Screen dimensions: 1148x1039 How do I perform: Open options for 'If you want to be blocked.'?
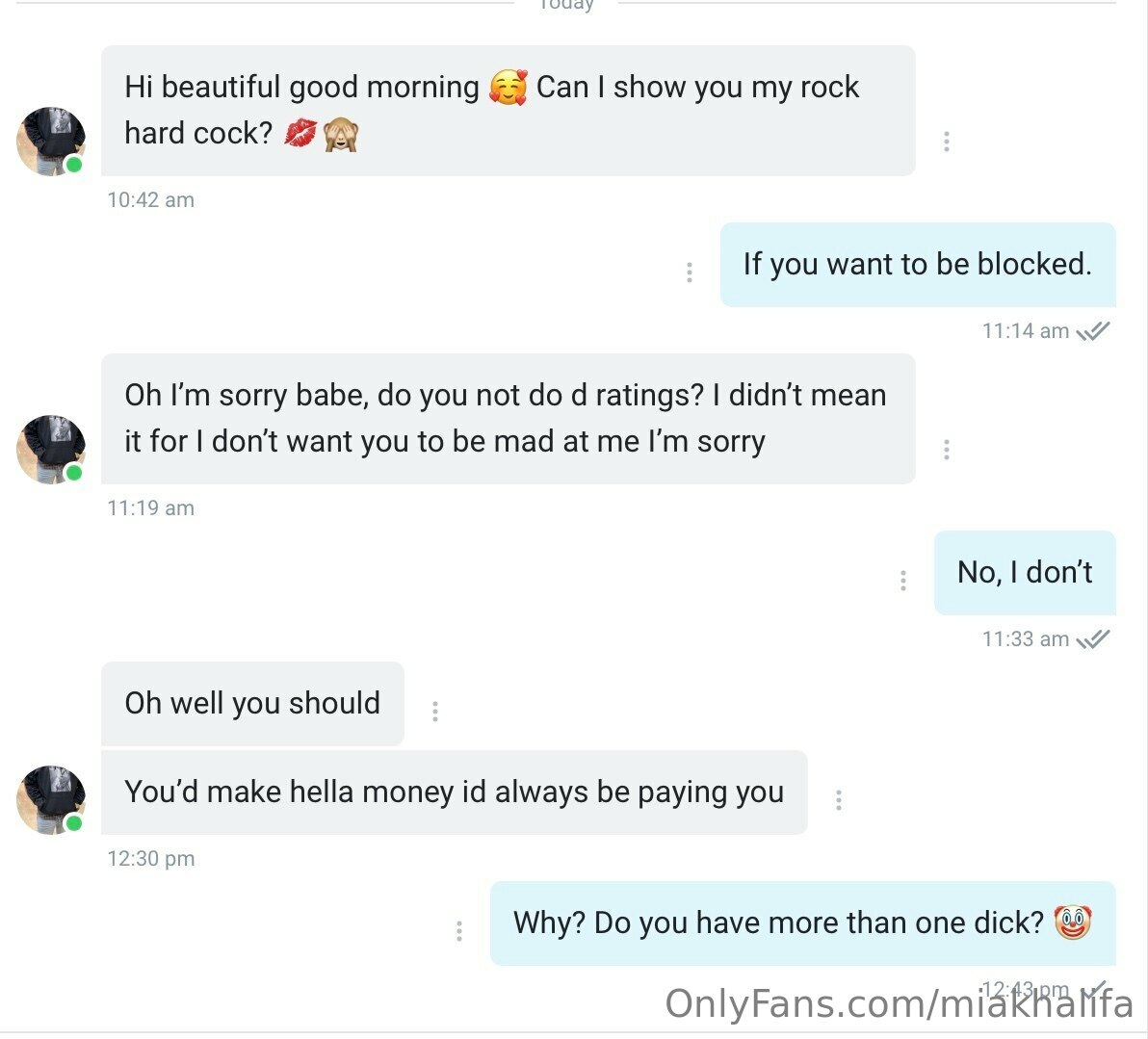coord(690,273)
